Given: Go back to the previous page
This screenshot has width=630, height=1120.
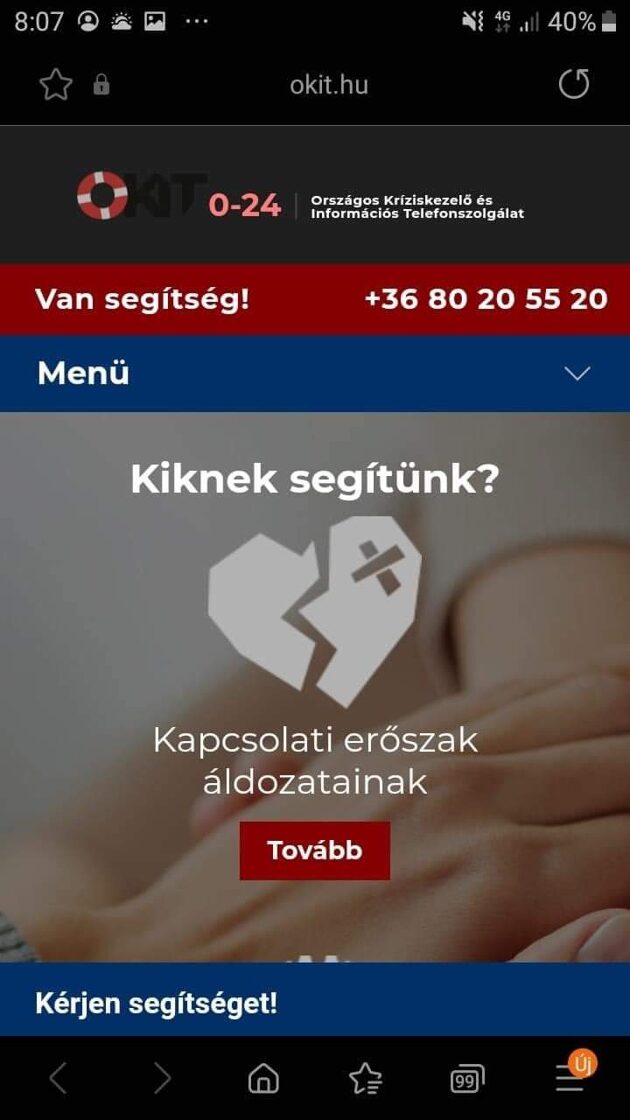Looking at the screenshot, I should click(58, 1078).
